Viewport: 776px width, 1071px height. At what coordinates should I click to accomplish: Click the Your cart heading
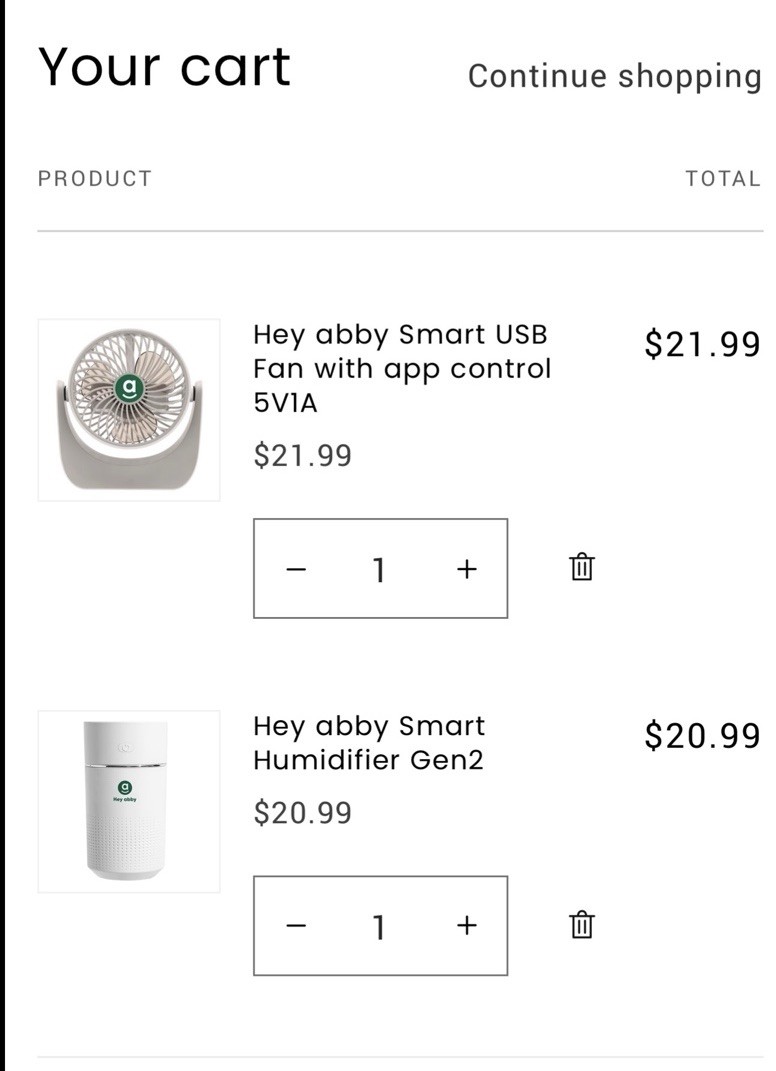click(x=163, y=66)
